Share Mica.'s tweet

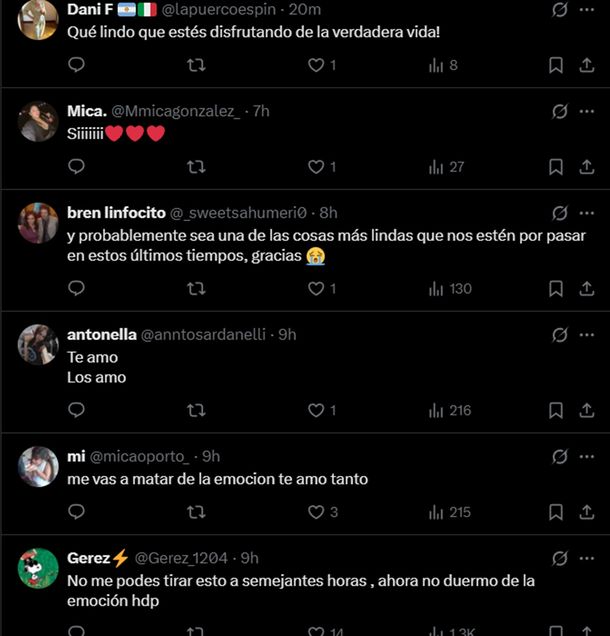coord(587,167)
